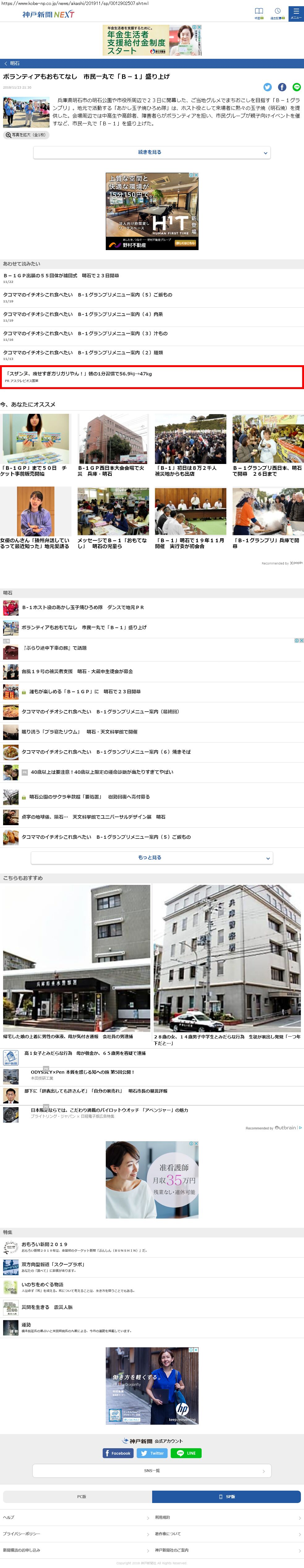This screenshot has height=1568, width=304.
Task: Share the article on Facebook
Action: click(x=282, y=87)
